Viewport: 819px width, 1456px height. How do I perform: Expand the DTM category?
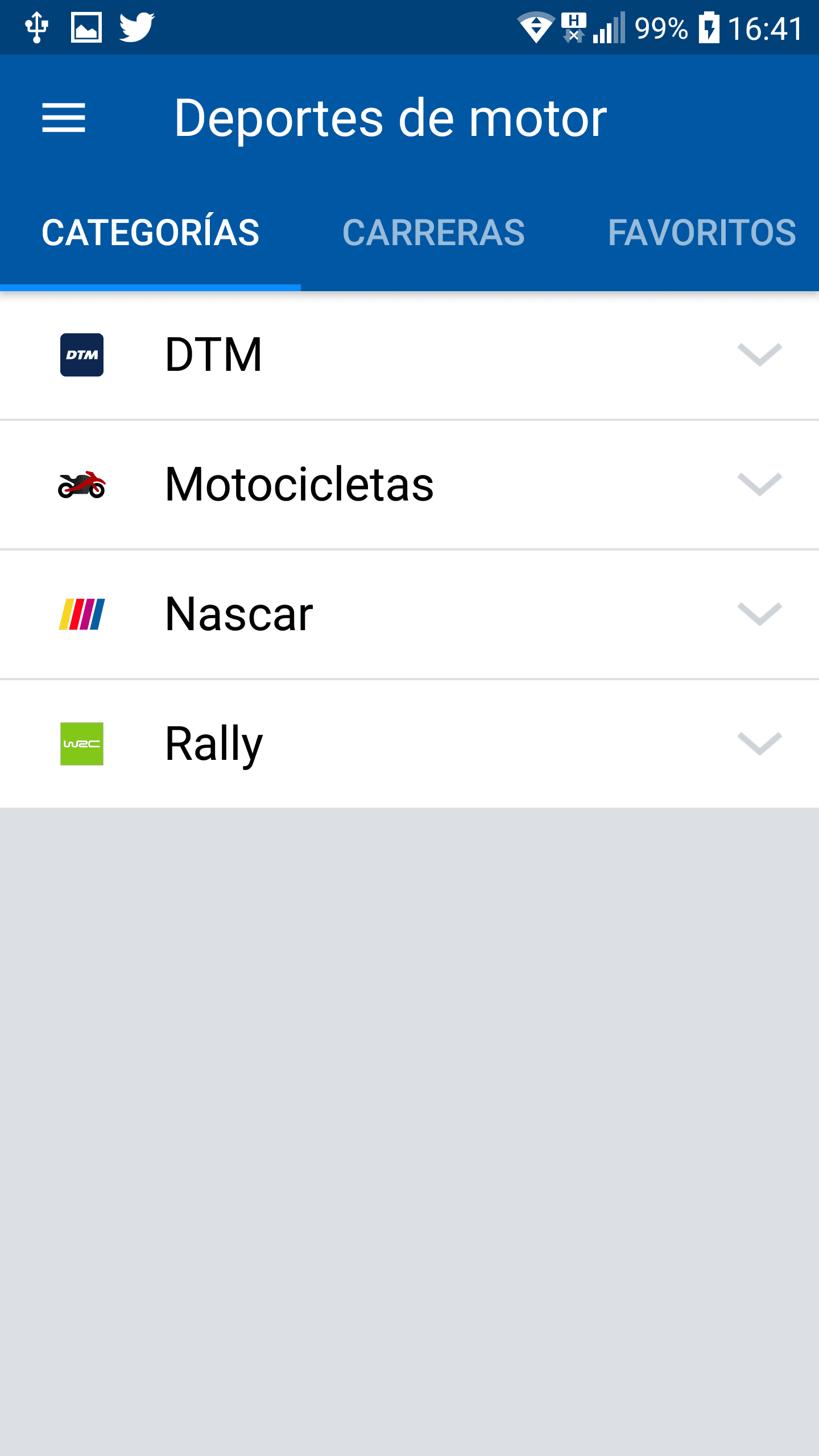point(409,355)
